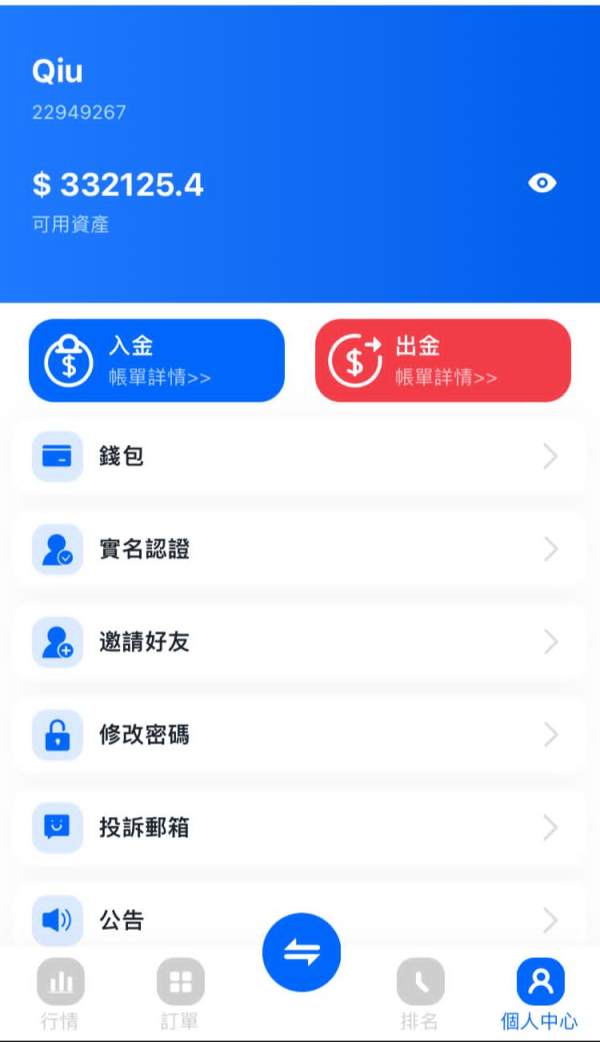The height and width of the screenshot is (1042, 600).
Task: Open 邀請好友 invite friends
Action: (300, 642)
